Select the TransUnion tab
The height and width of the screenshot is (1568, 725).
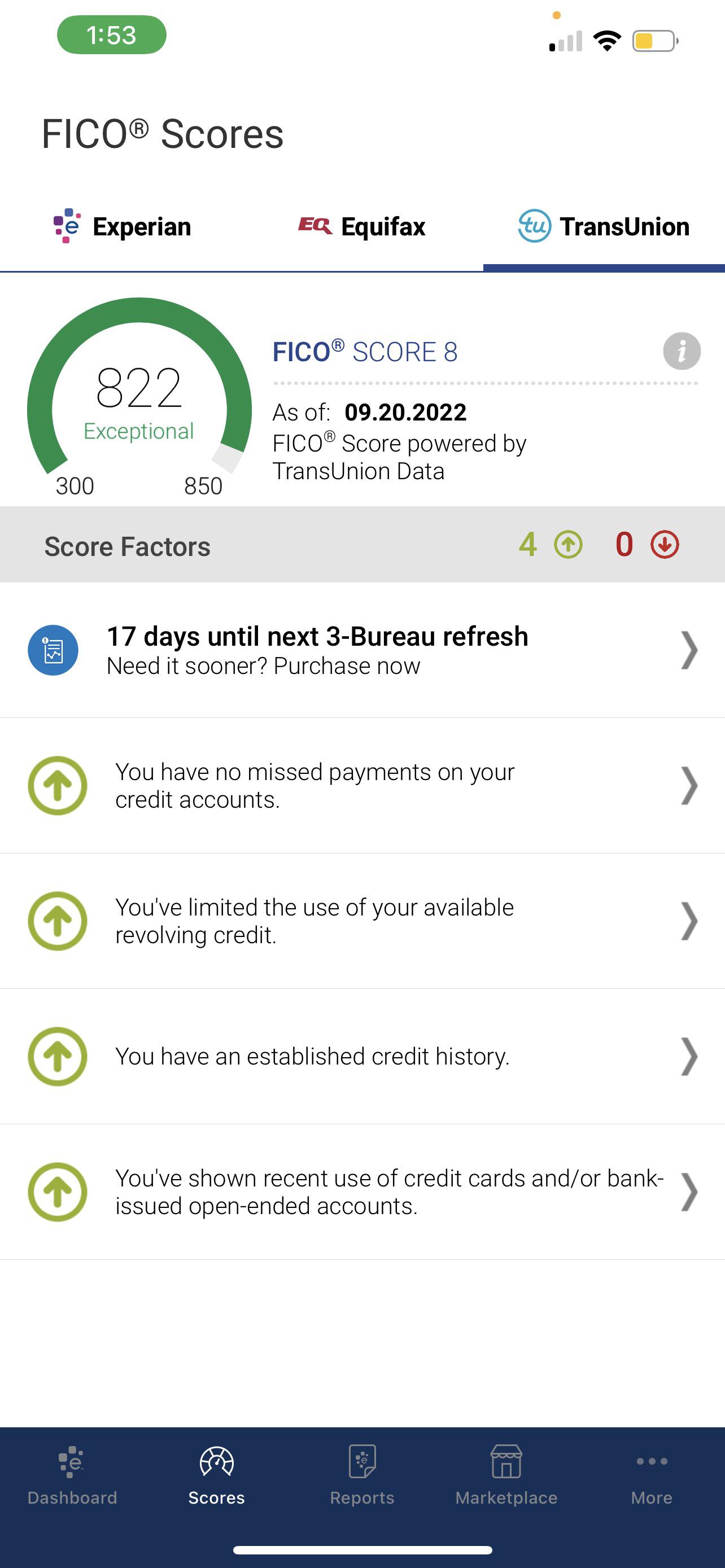point(603,227)
